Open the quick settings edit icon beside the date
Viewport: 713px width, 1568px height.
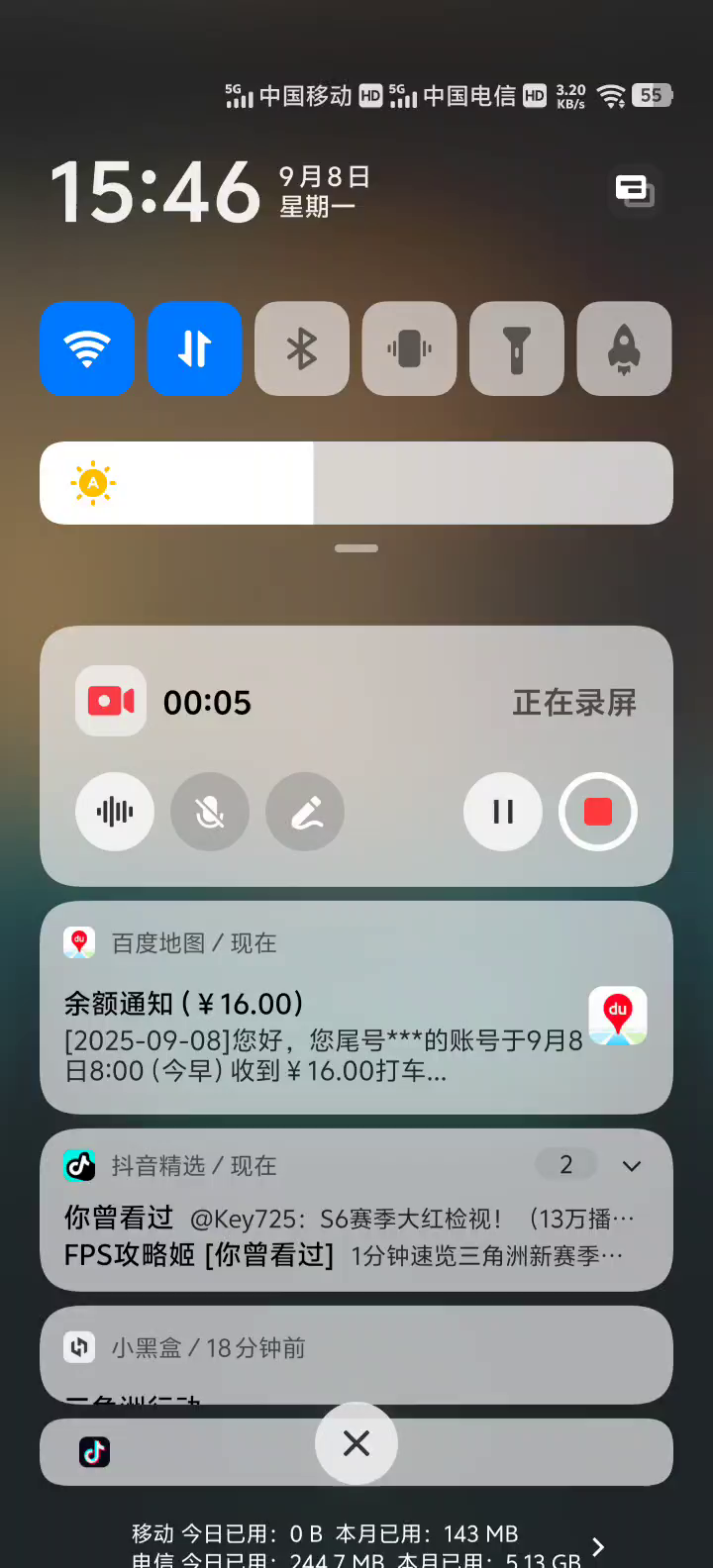pos(635,189)
